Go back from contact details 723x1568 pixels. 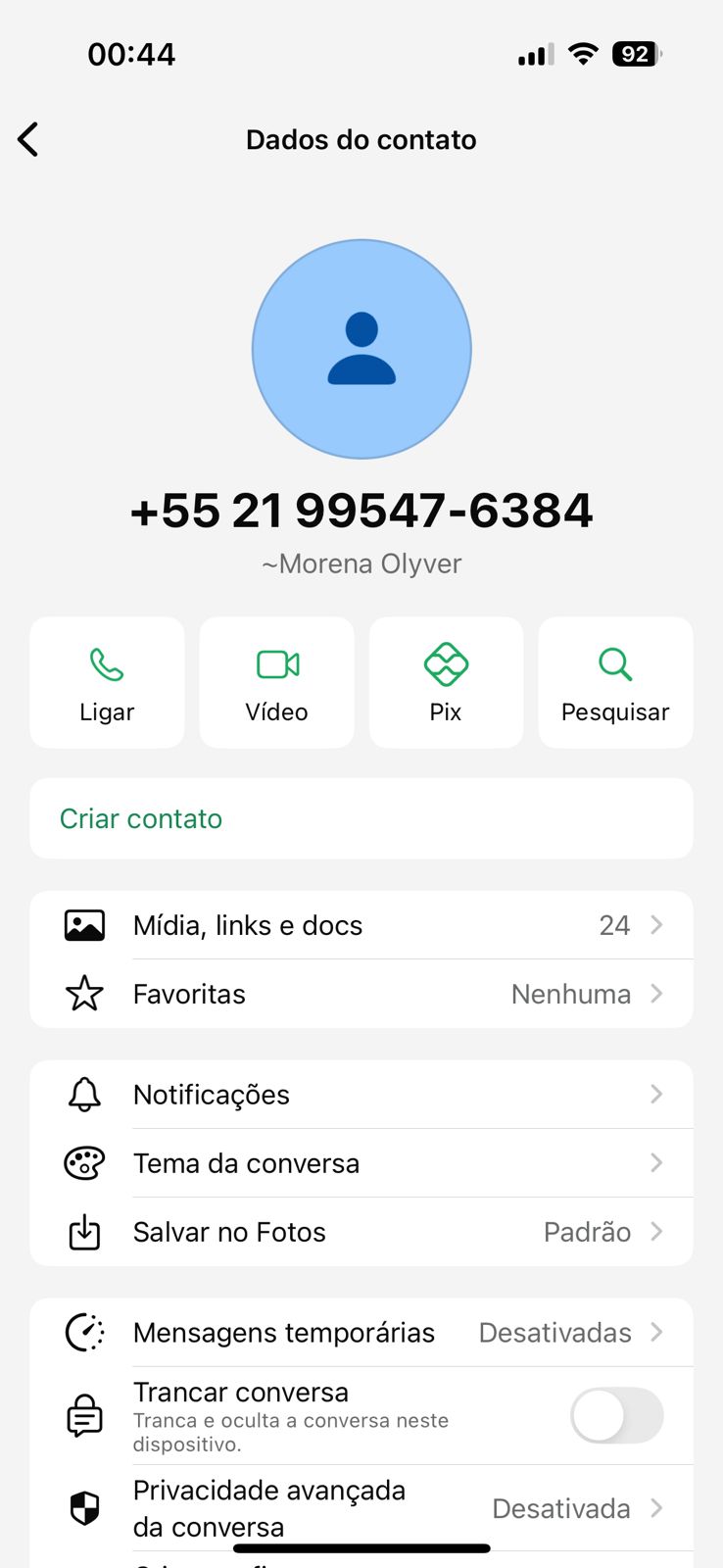point(28,140)
